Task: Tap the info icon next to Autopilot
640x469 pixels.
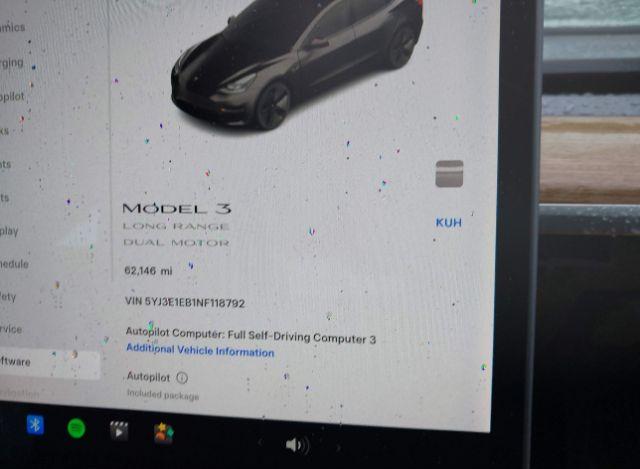Action: [x=182, y=378]
